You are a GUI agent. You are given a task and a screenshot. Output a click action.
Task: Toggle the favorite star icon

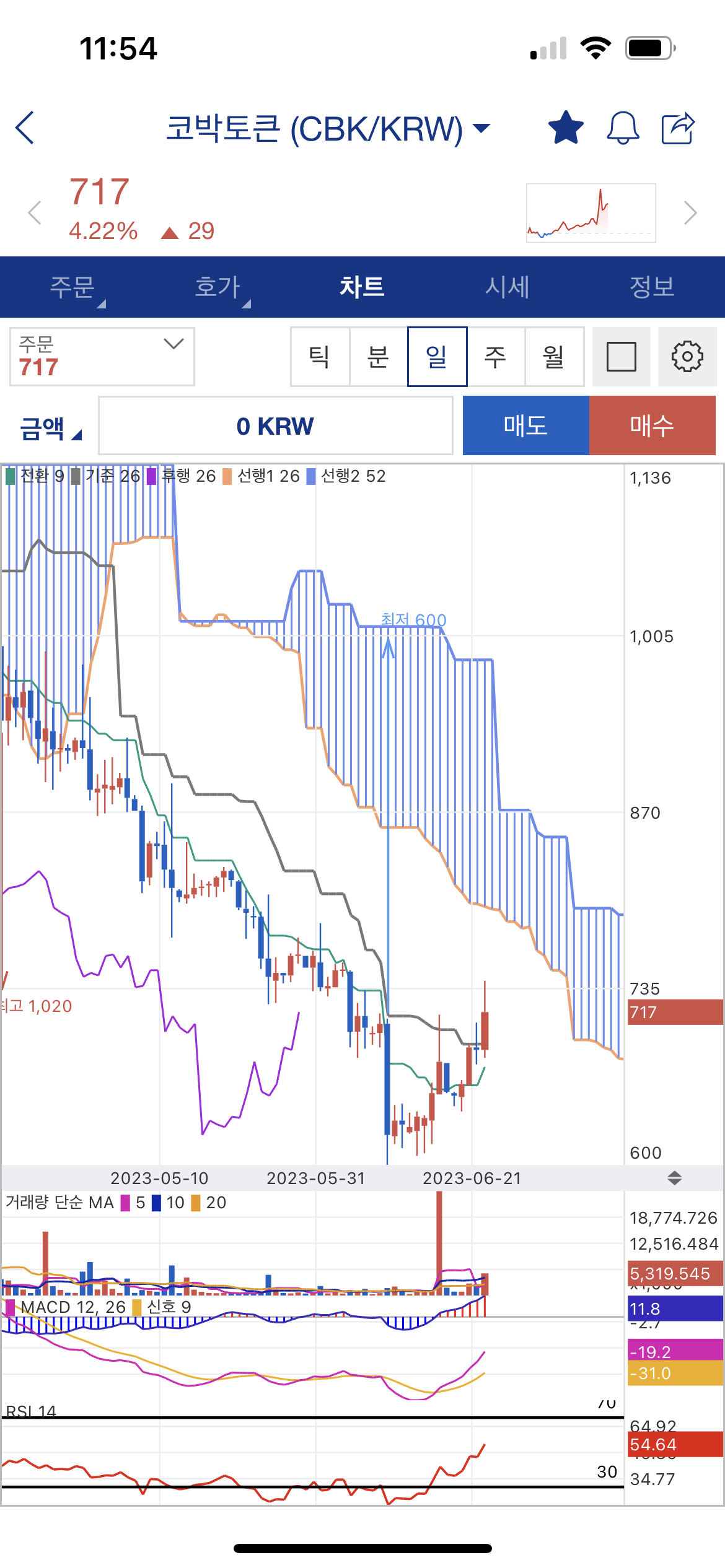tap(566, 128)
